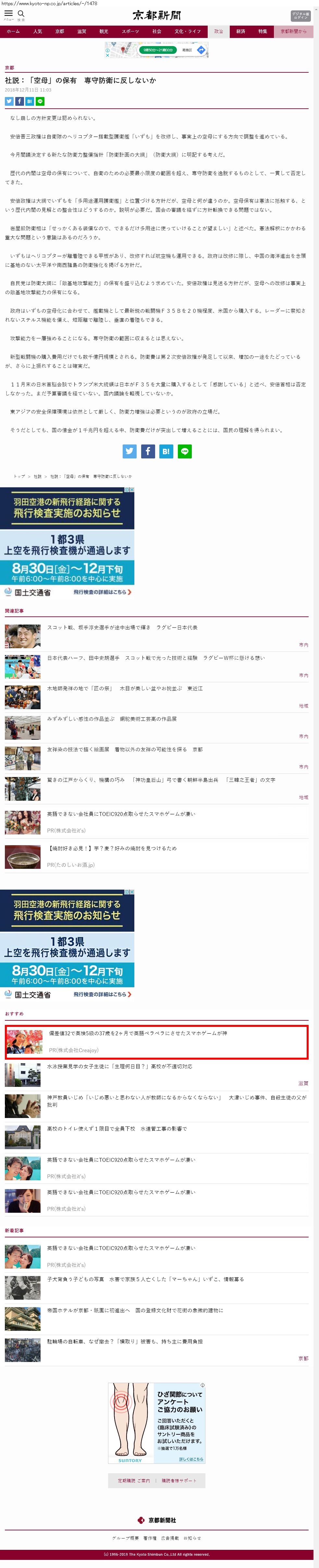Share article on Twitter below the headline
The image size is (319, 1568).
9,102
